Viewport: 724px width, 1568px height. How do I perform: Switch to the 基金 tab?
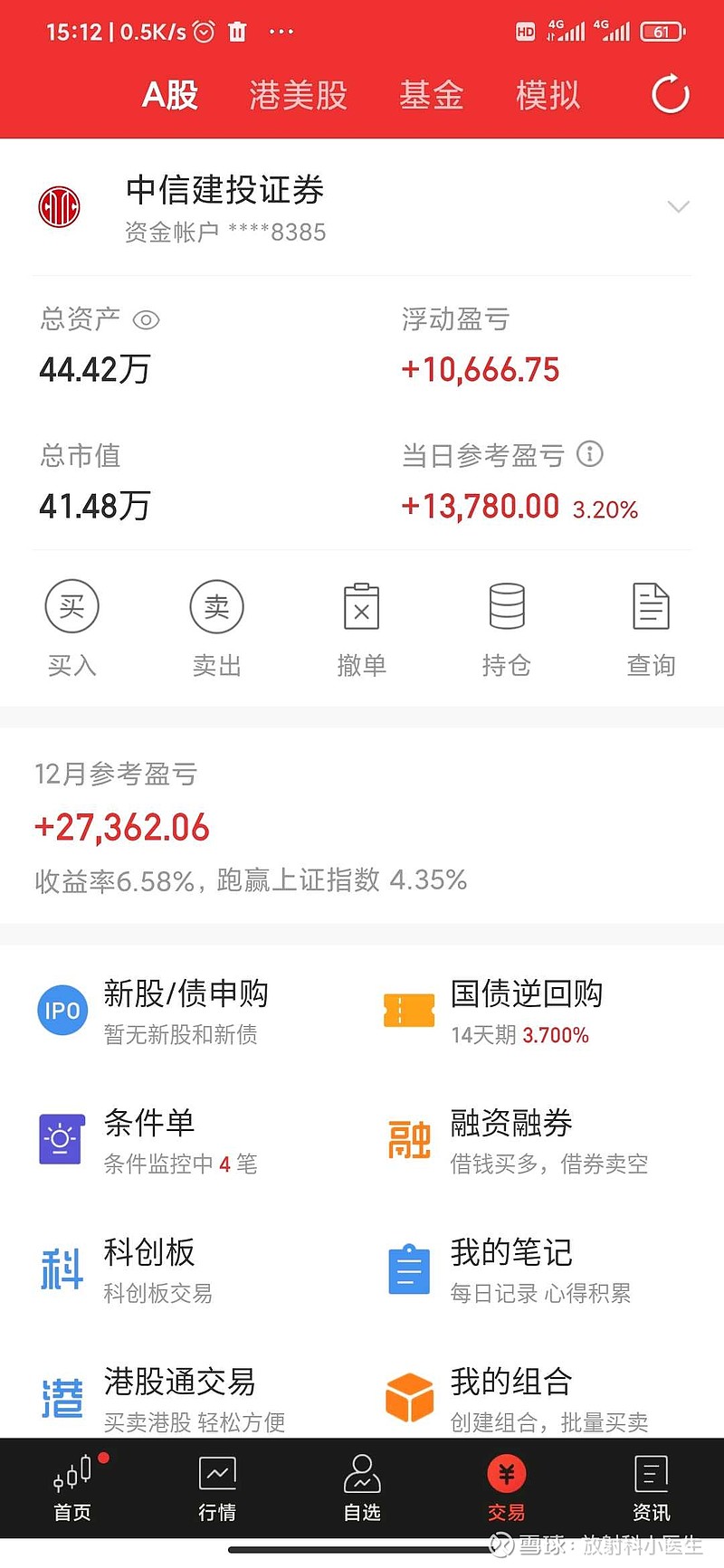(x=431, y=95)
